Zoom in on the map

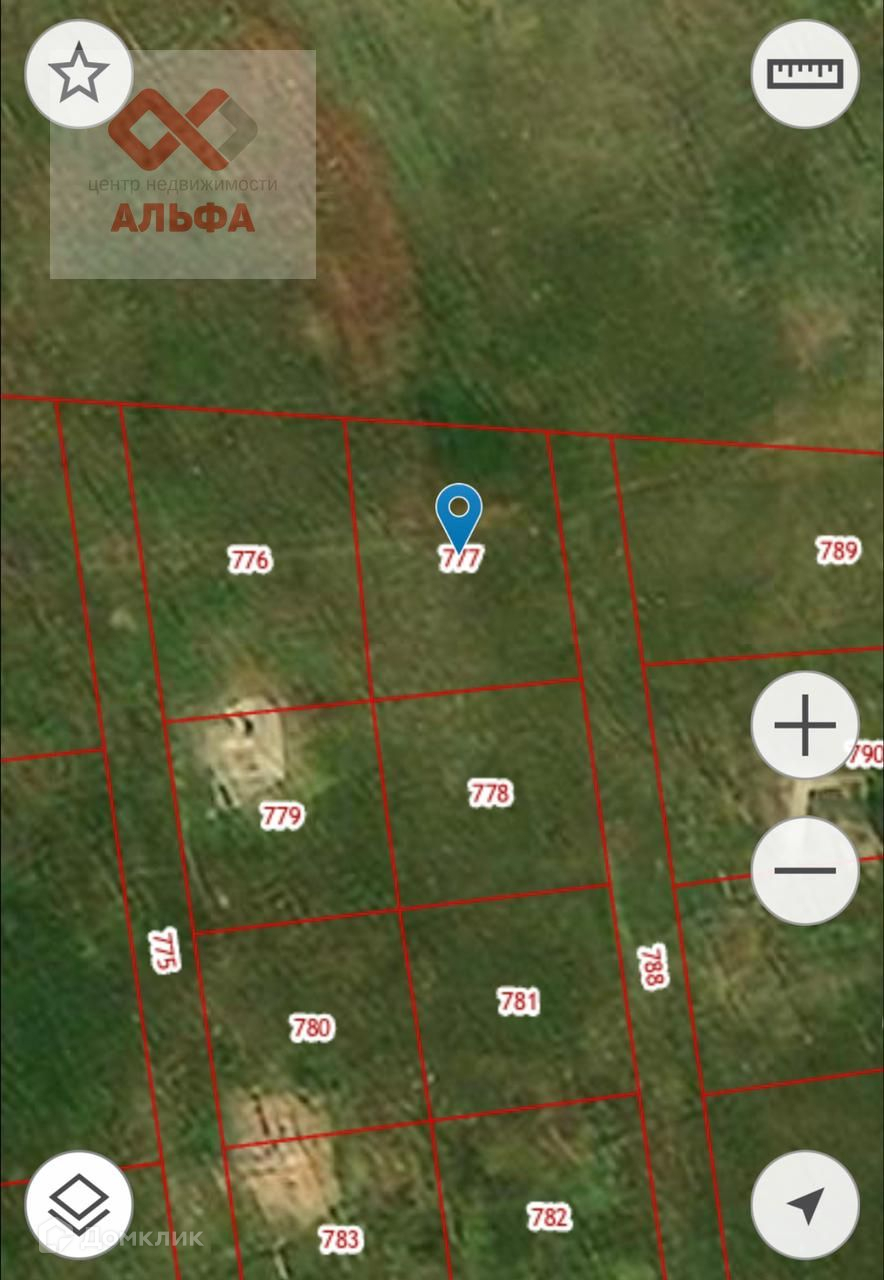tap(805, 725)
